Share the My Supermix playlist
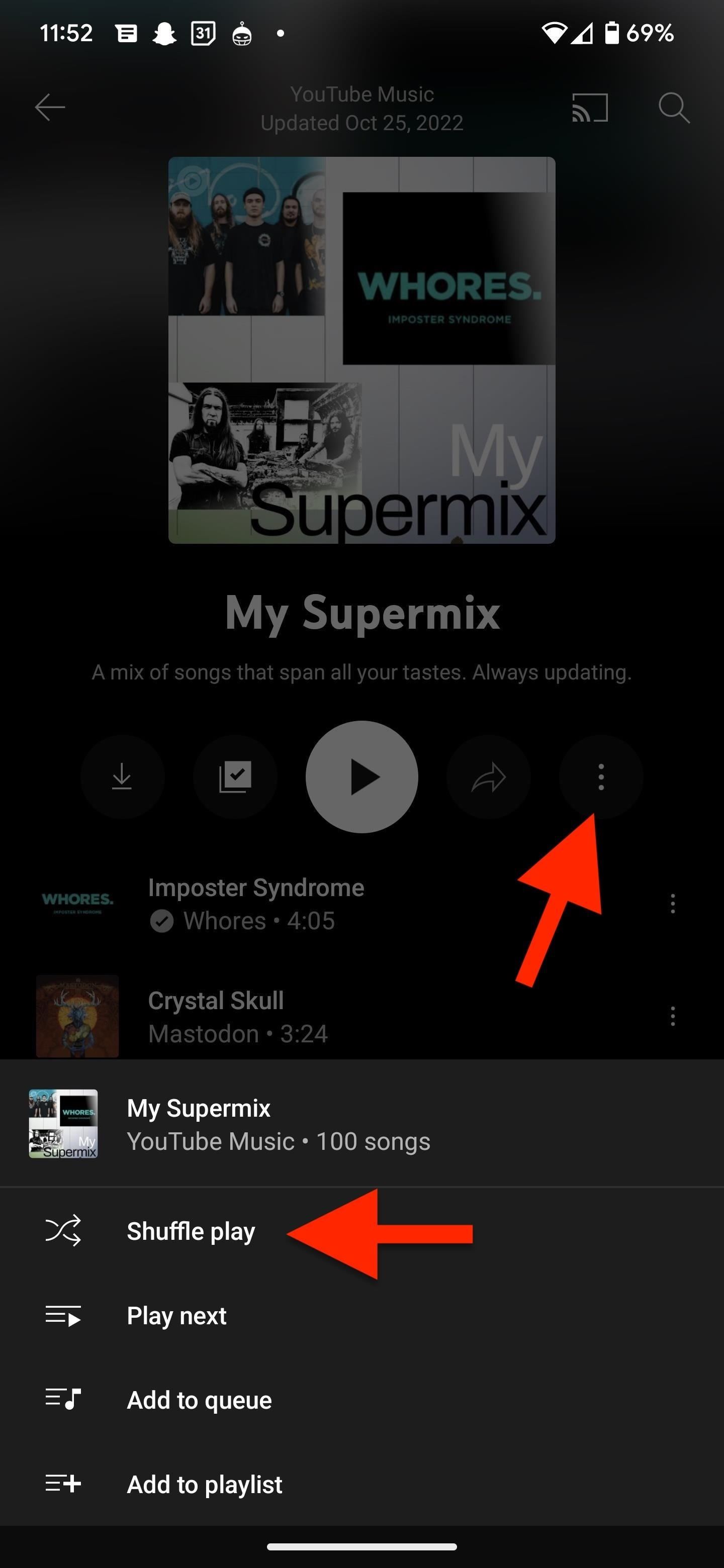This screenshot has height=1568, width=724. 488,776
